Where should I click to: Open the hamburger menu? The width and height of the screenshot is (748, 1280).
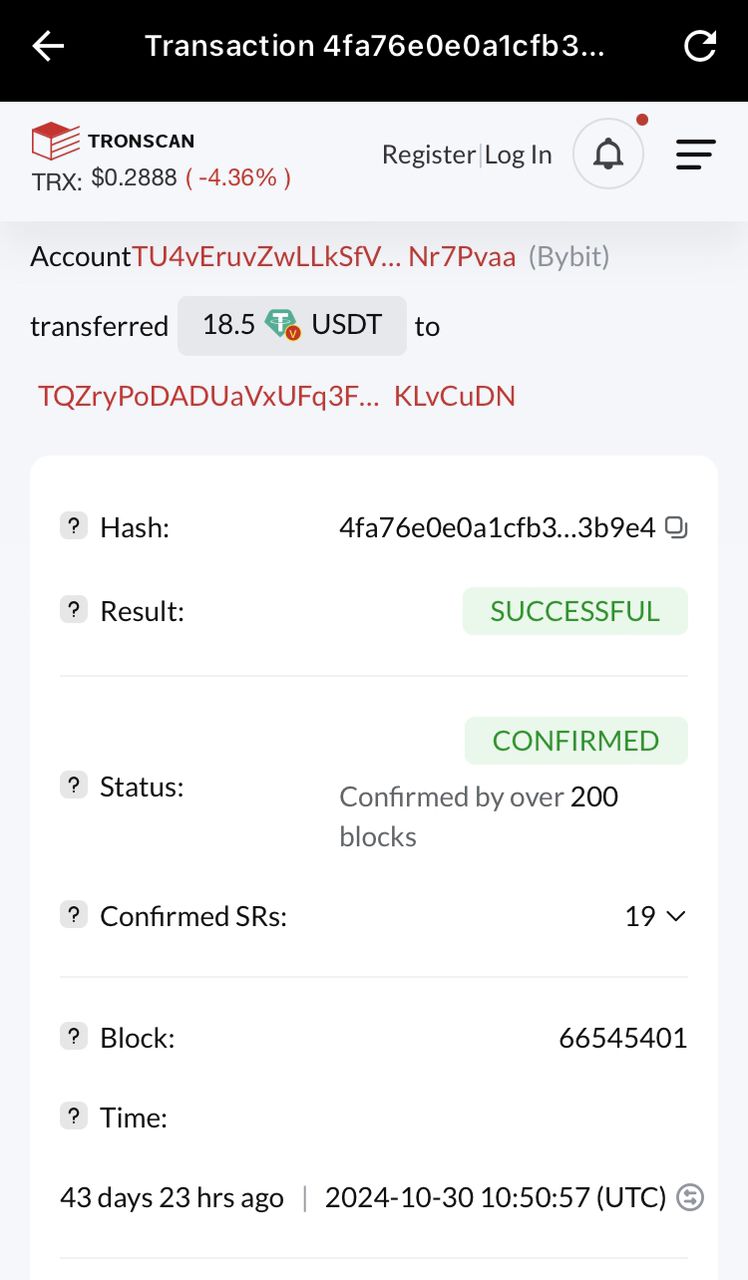point(695,154)
